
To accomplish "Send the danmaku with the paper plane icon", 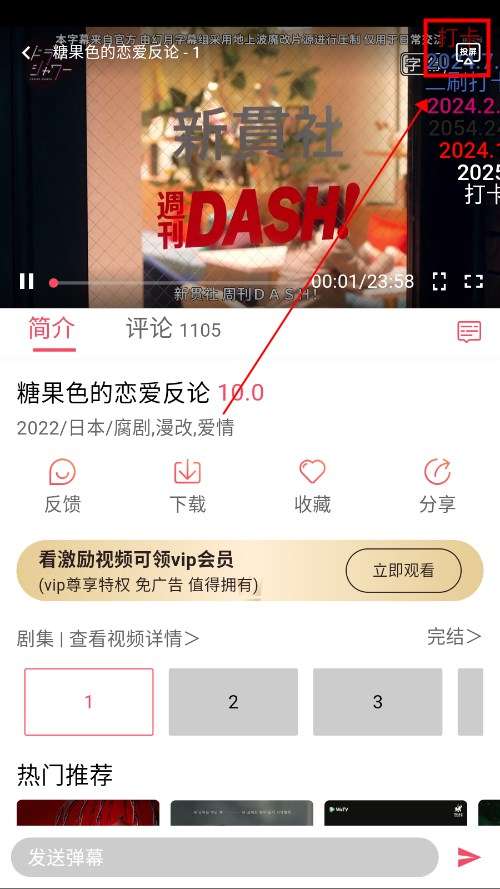I will pos(469,857).
